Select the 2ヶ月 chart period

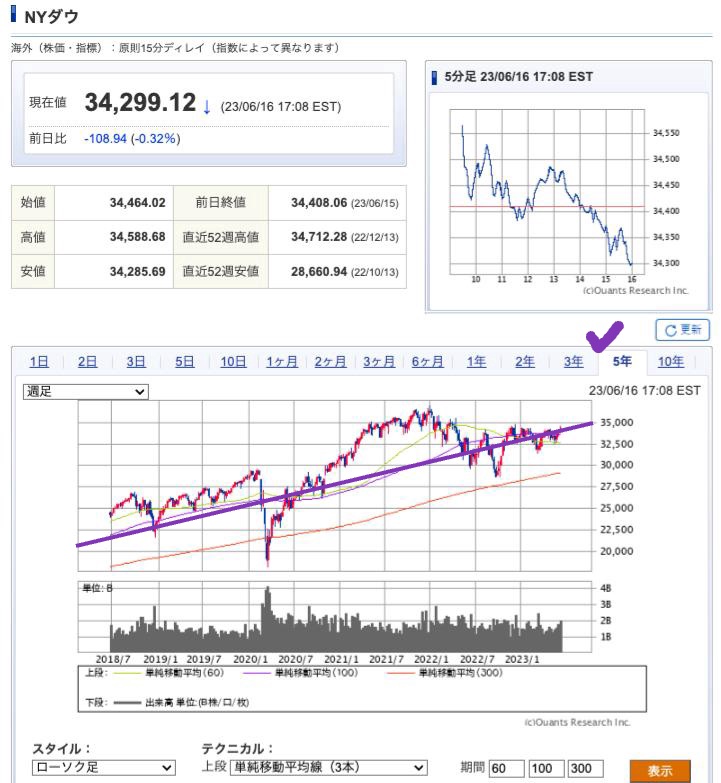(333, 362)
